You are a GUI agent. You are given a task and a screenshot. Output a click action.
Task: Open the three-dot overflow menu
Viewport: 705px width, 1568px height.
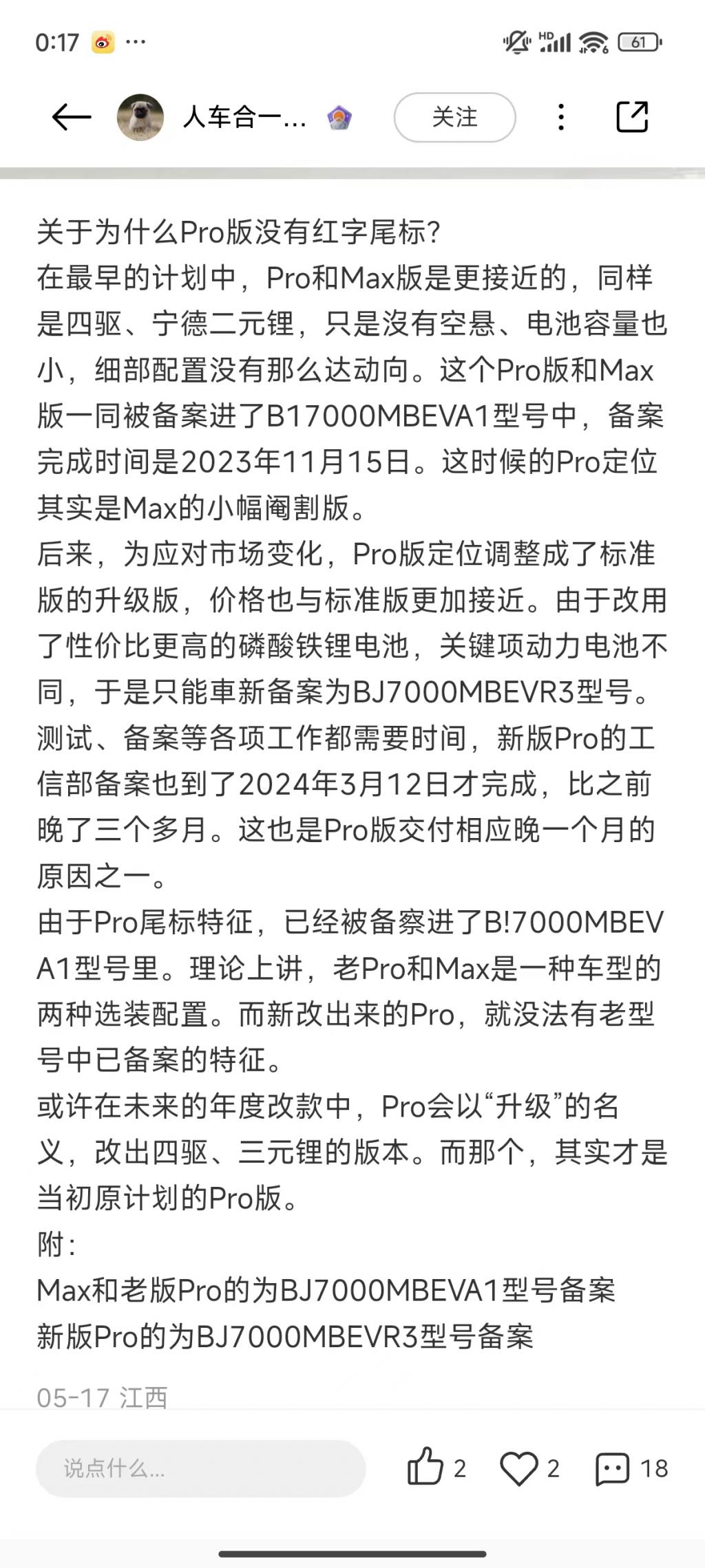point(561,118)
